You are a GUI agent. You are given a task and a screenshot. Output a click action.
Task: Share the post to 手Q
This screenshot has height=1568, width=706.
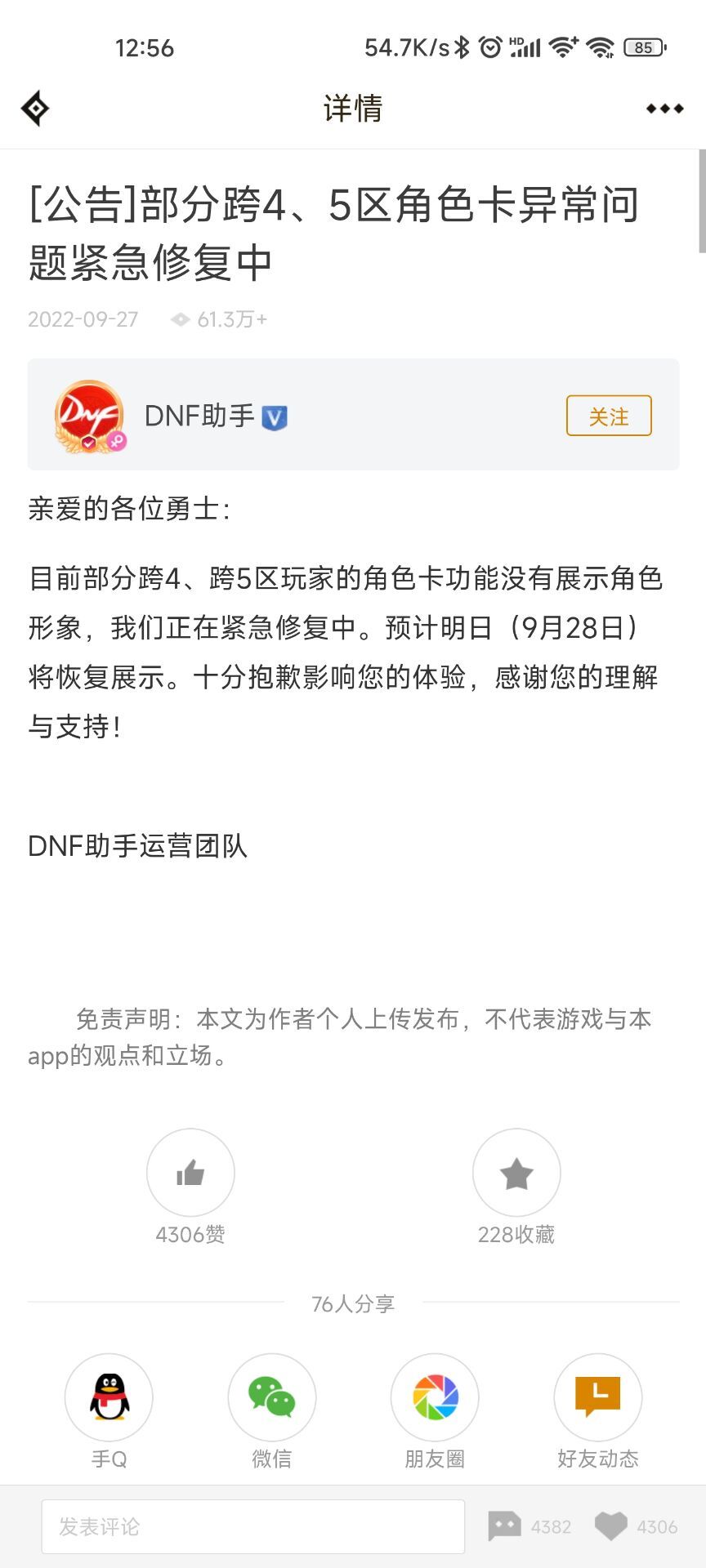coord(109,1397)
